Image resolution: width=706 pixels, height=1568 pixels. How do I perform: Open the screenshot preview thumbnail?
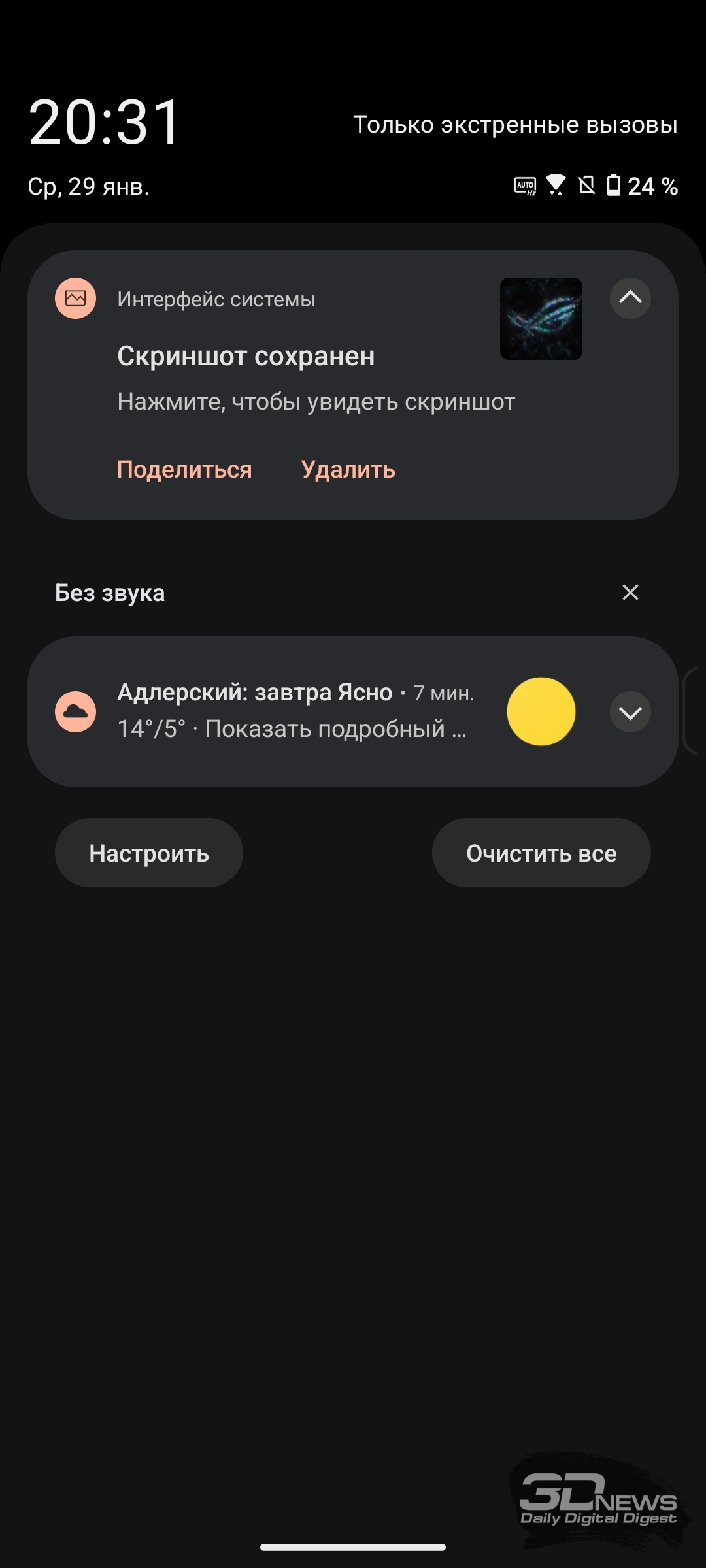click(541, 319)
